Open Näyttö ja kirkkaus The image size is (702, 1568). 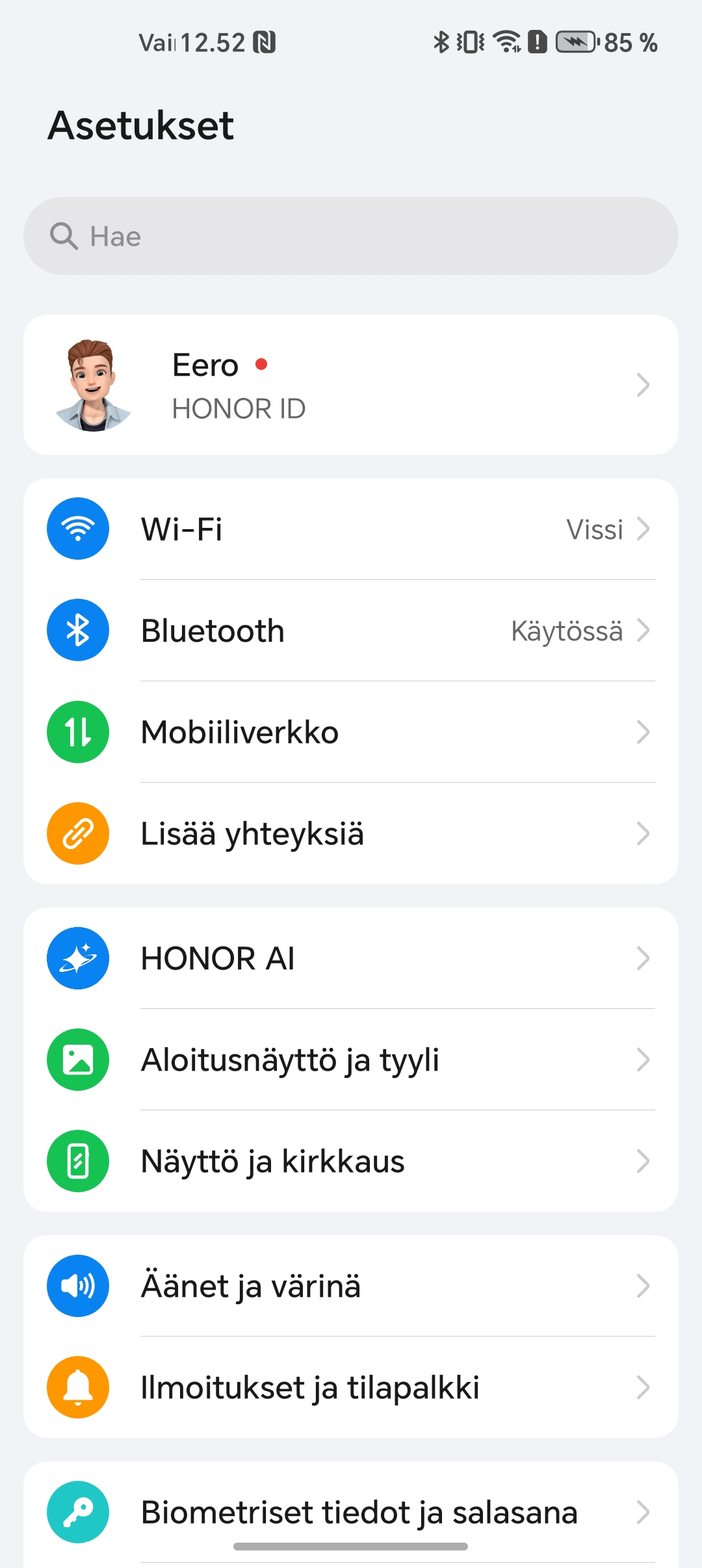pyautogui.click(x=351, y=1161)
